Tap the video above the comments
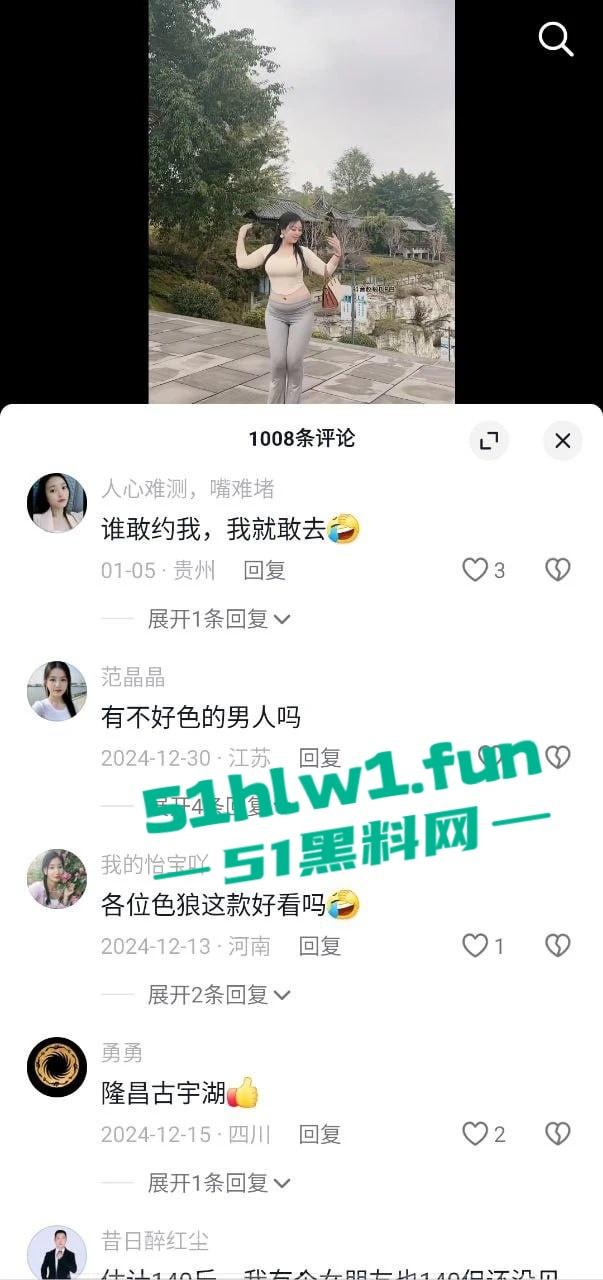Screen dimensions: 603x1280 (301, 200)
